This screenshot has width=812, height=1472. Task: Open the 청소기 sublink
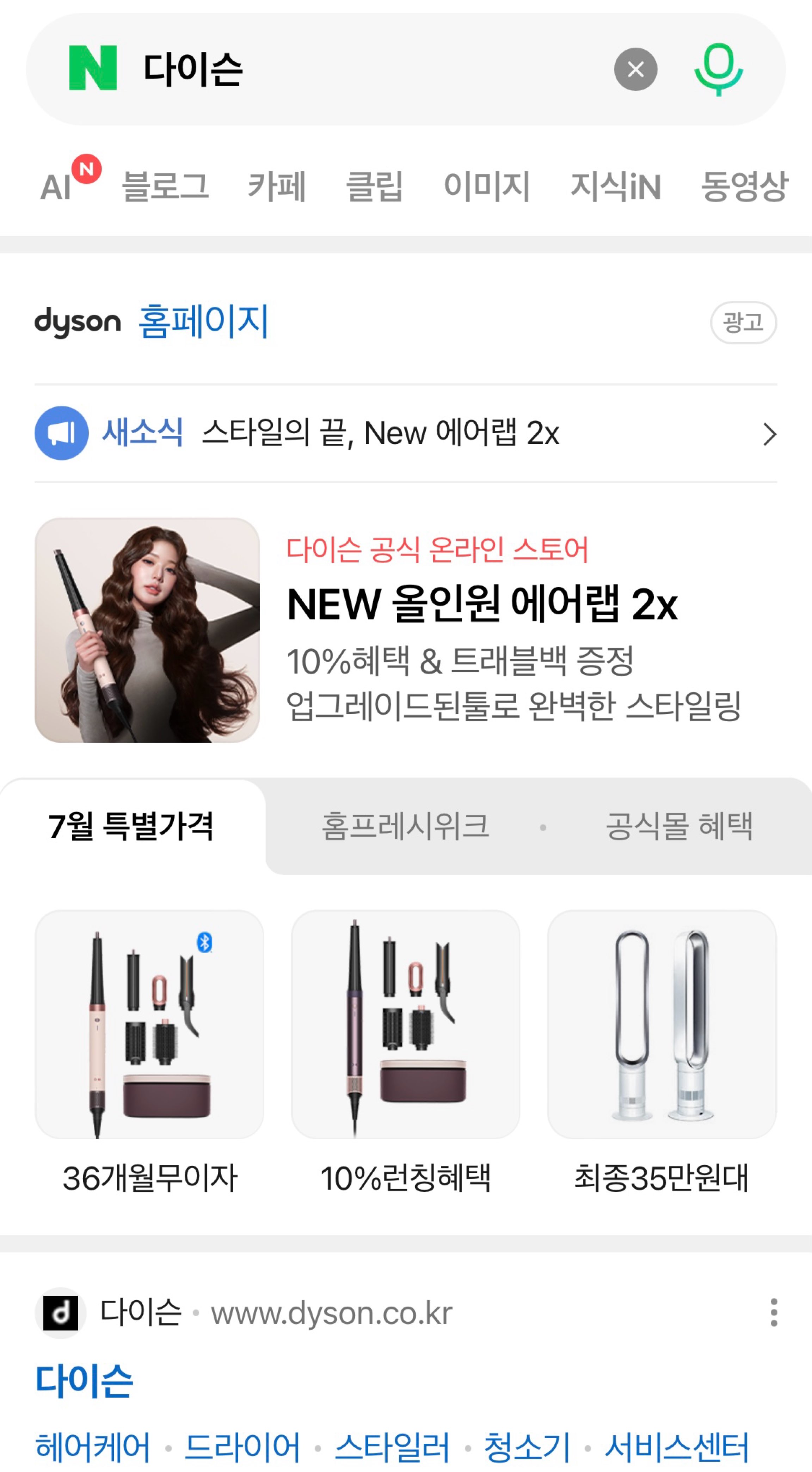(x=527, y=1447)
